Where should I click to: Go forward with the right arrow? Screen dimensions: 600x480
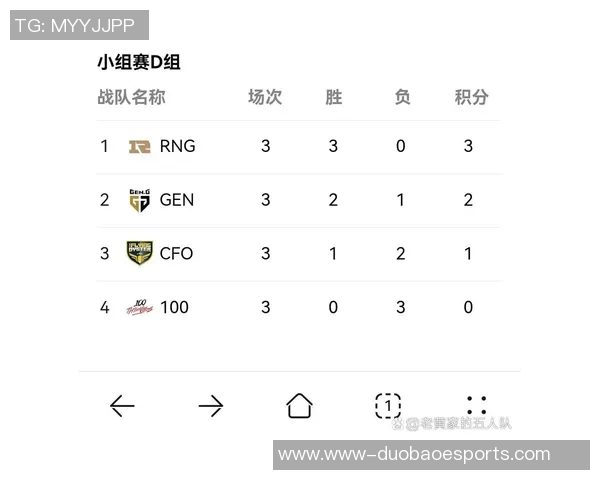pyautogui.click(x=210, y=406)
